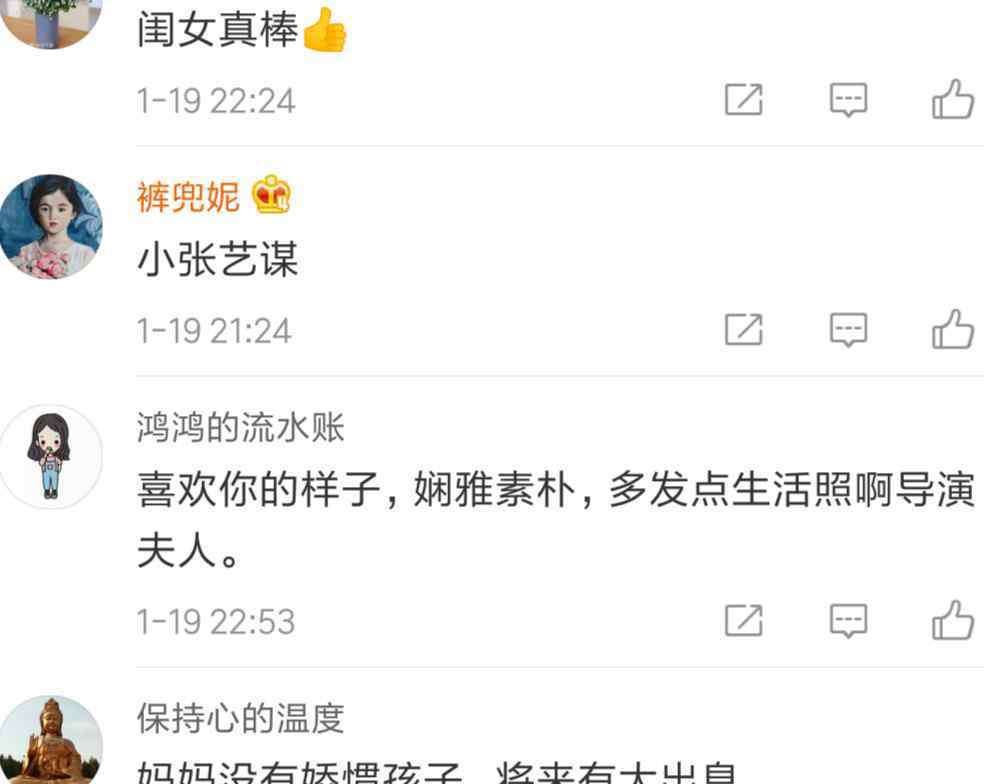Screen dimensions: 984x784
Task: Repost the comment 闺女真棒
Action: point(743,100)
